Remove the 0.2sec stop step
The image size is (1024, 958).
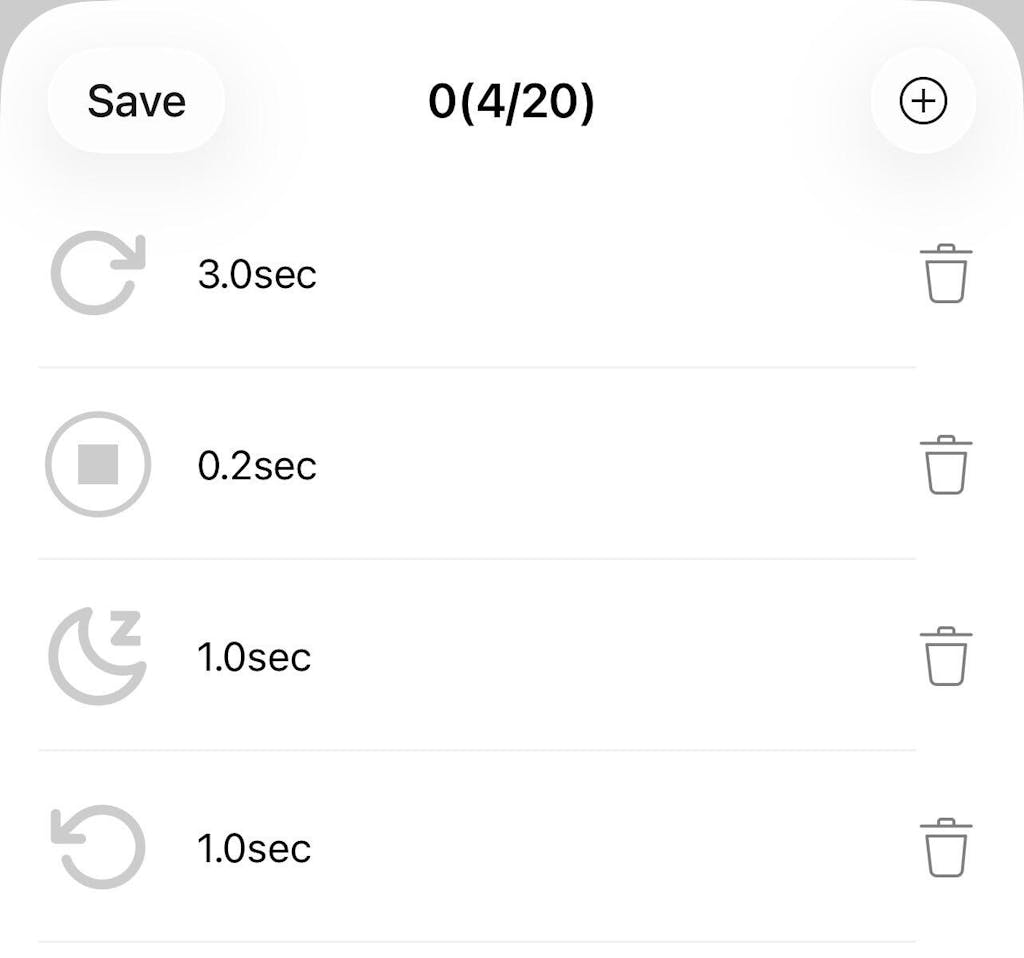point(946,465)
